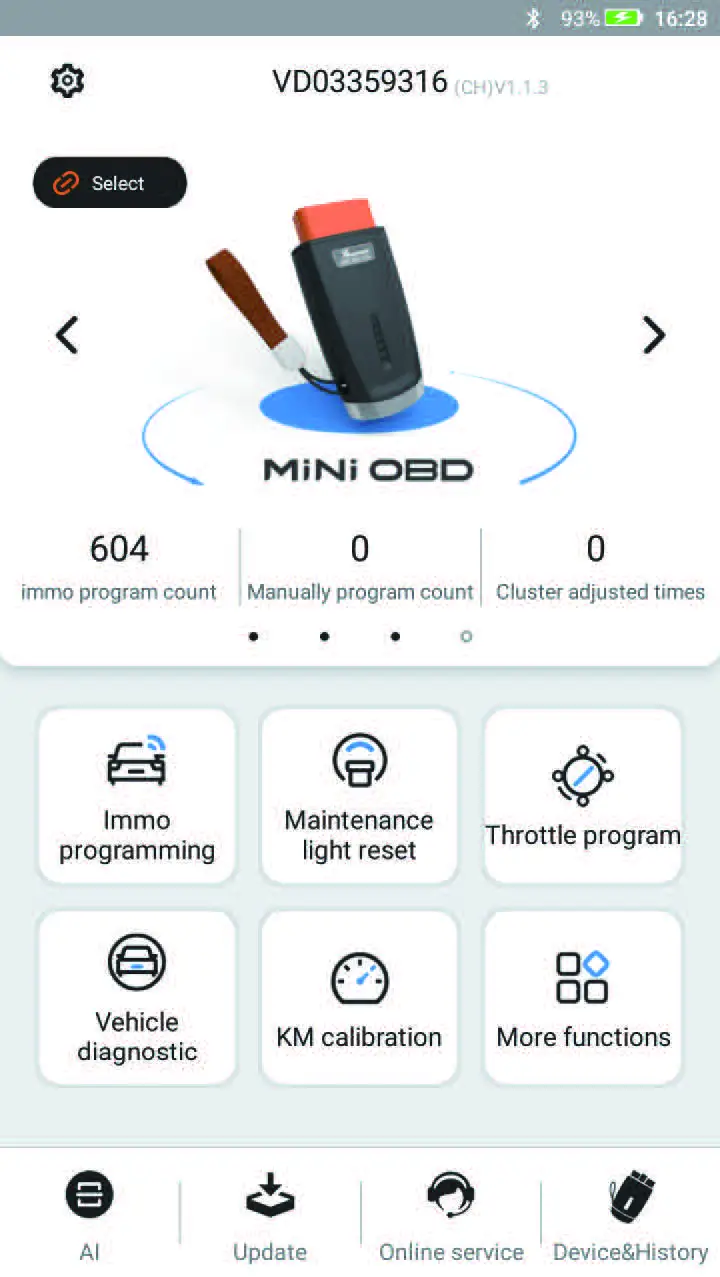The image size is (720, 1277).
Task: Select the first carousel page dot
Action: click(x=253, y=636)
